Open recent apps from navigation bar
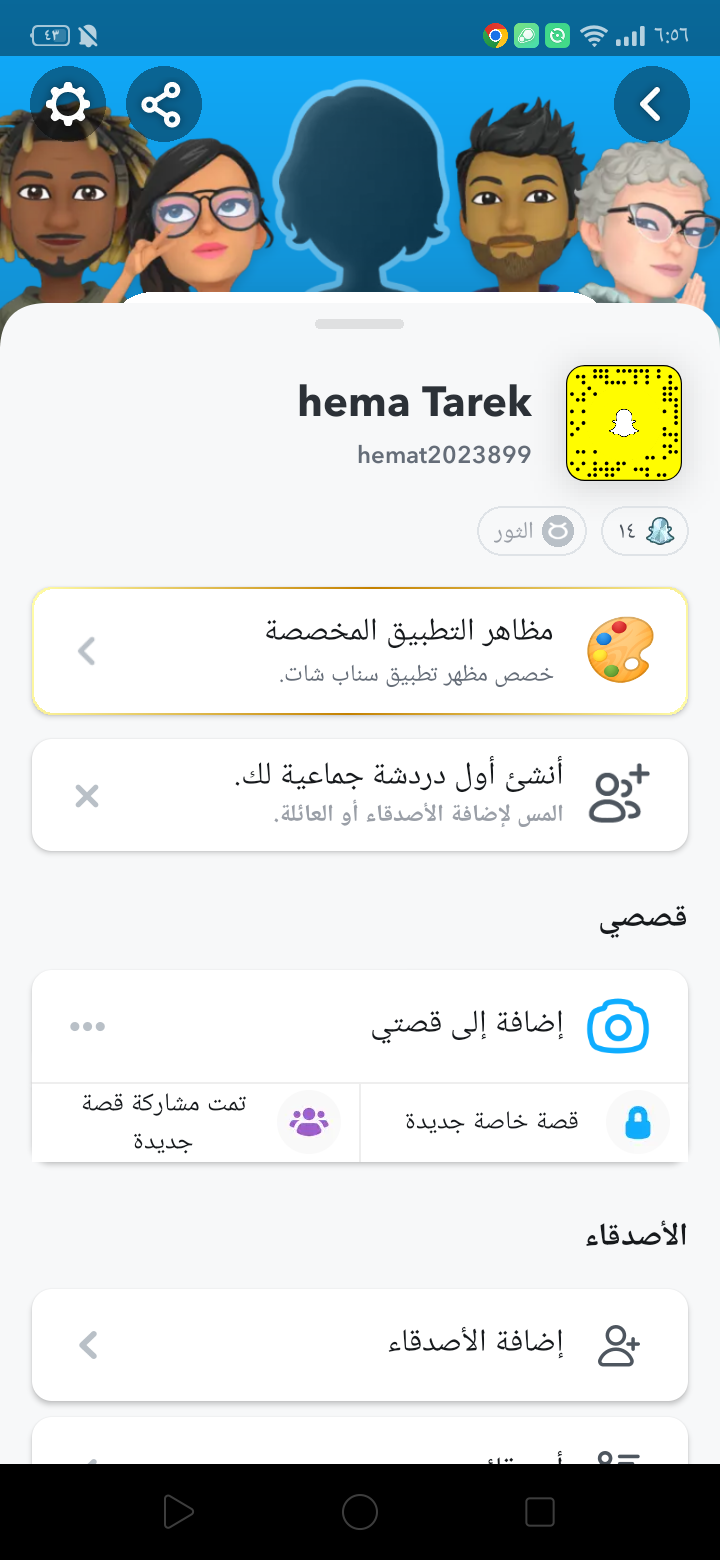The image size is (720, 1560). [x=540, y=1512]
